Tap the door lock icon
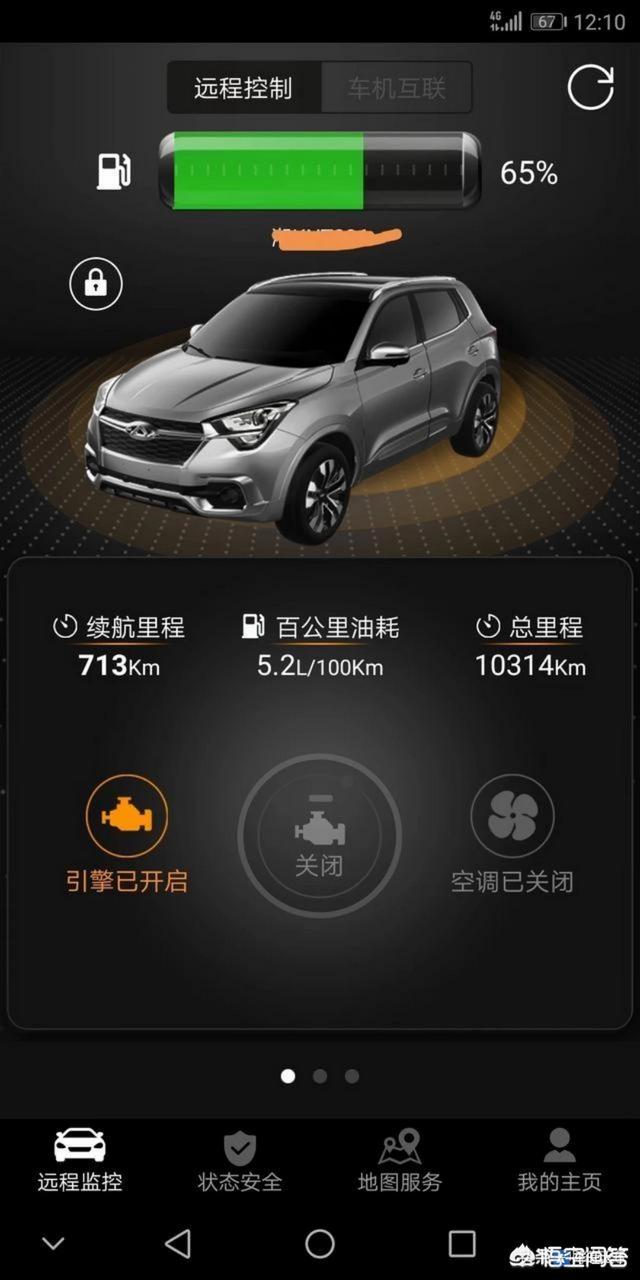 [x=96, y=285]
